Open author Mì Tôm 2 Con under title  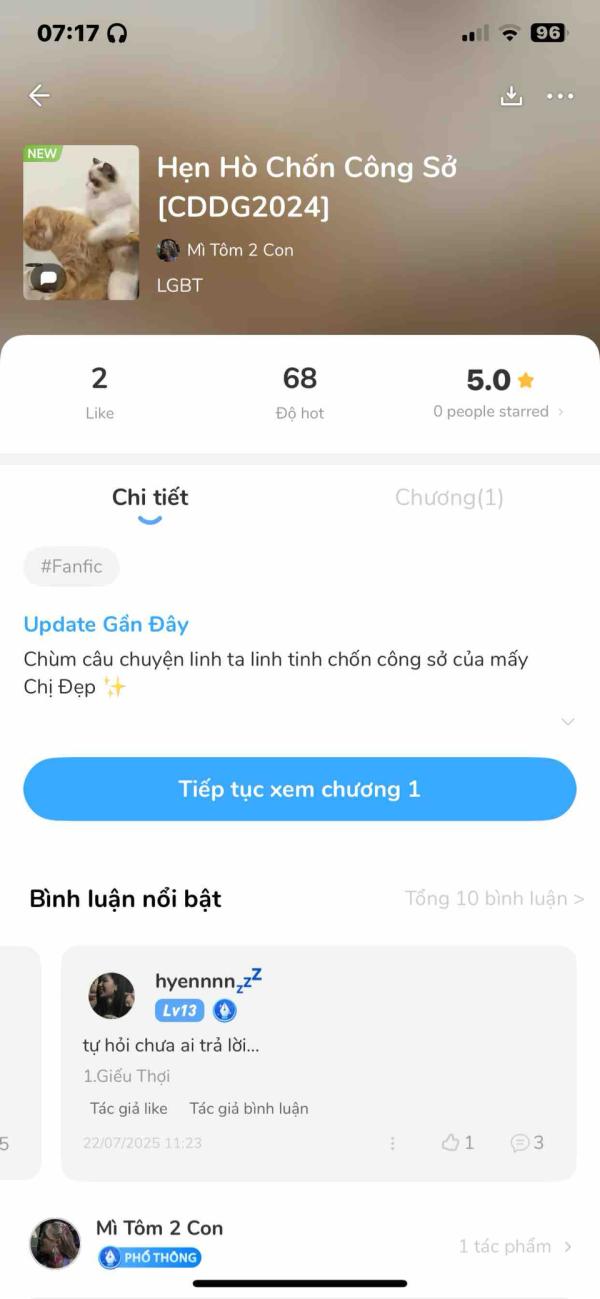click(226, 250)
